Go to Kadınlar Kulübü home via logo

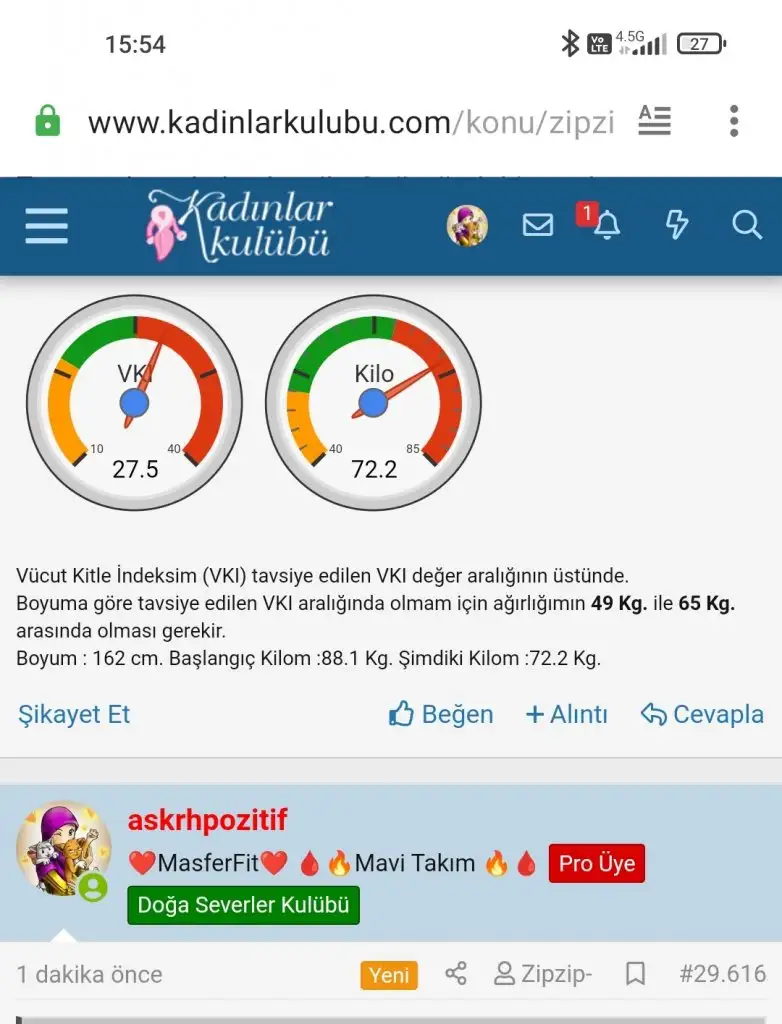pyautogui.click(x=240, y=226)
